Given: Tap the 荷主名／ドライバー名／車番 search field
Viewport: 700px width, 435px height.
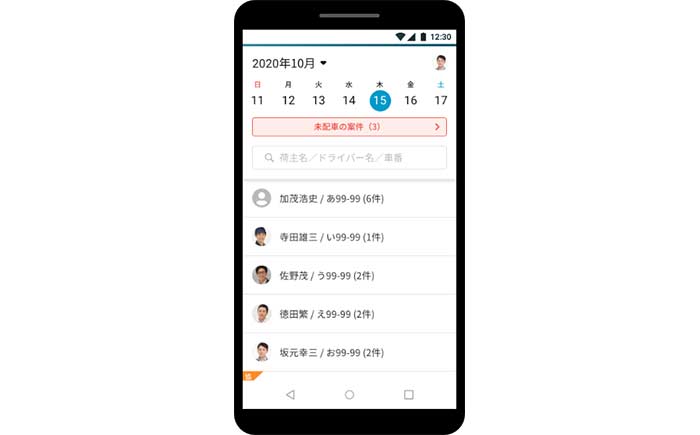Looking at the screenshot, I should point(349,158).
